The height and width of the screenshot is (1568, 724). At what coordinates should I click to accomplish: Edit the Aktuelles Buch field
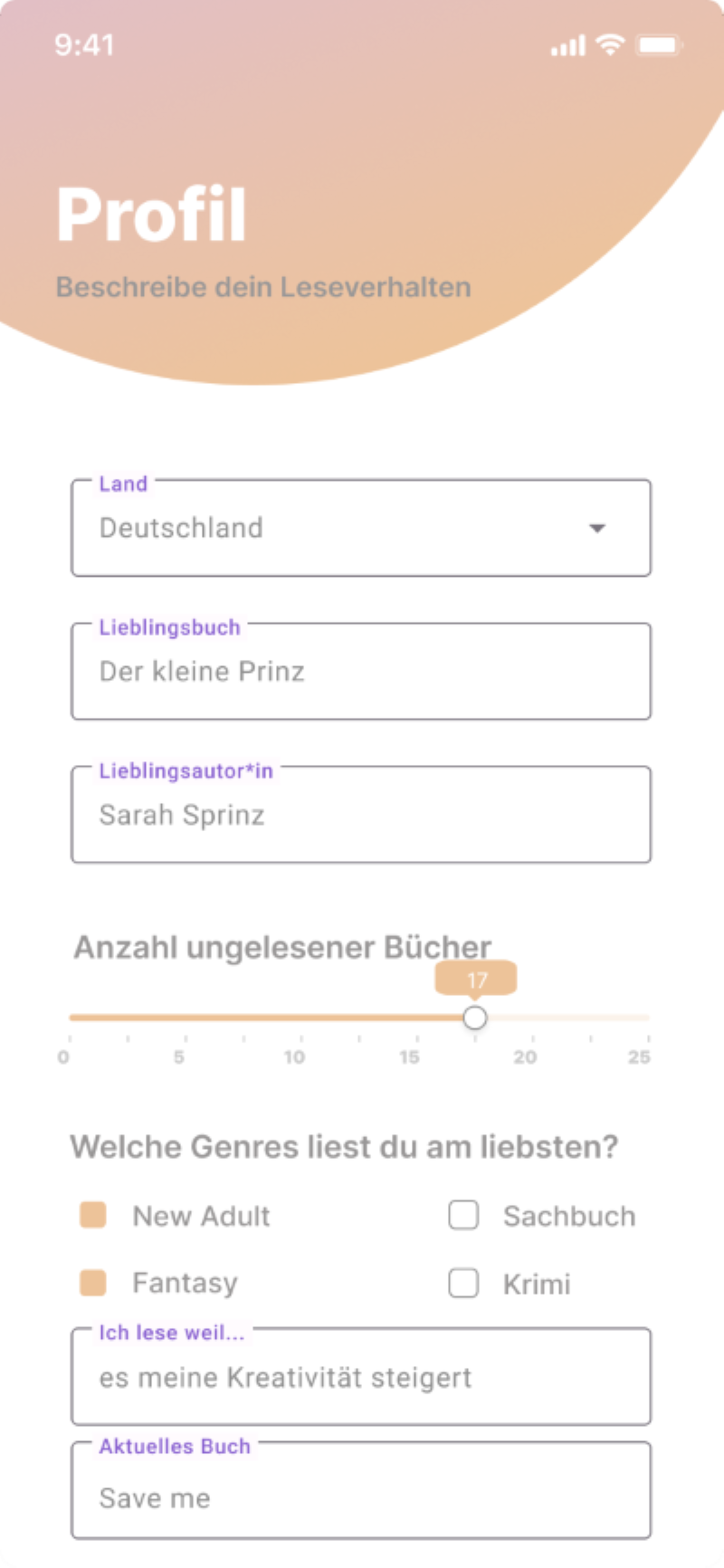coord(360,1498)
